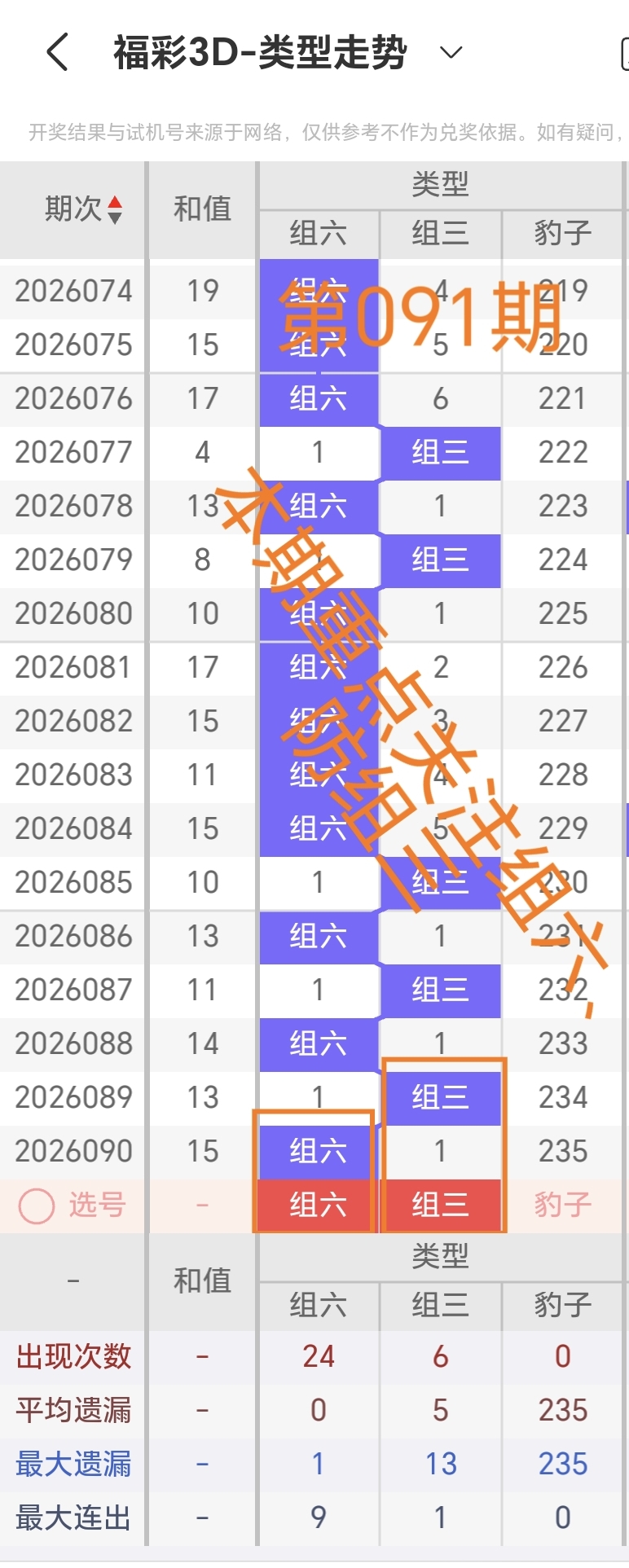Click the 最大连出 statistics label
This screenshot has width=629, height=1568.
[x=72, y=1517]
